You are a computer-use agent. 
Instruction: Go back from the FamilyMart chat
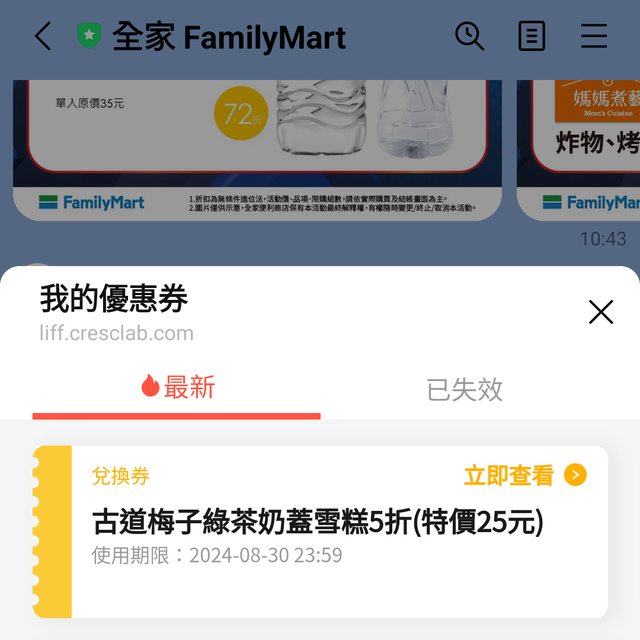(42, 37)
